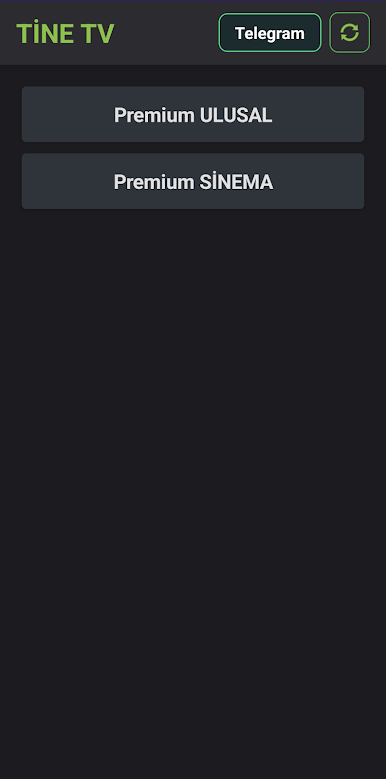
Task: Open the Telegram button
Action: [270, 33]
